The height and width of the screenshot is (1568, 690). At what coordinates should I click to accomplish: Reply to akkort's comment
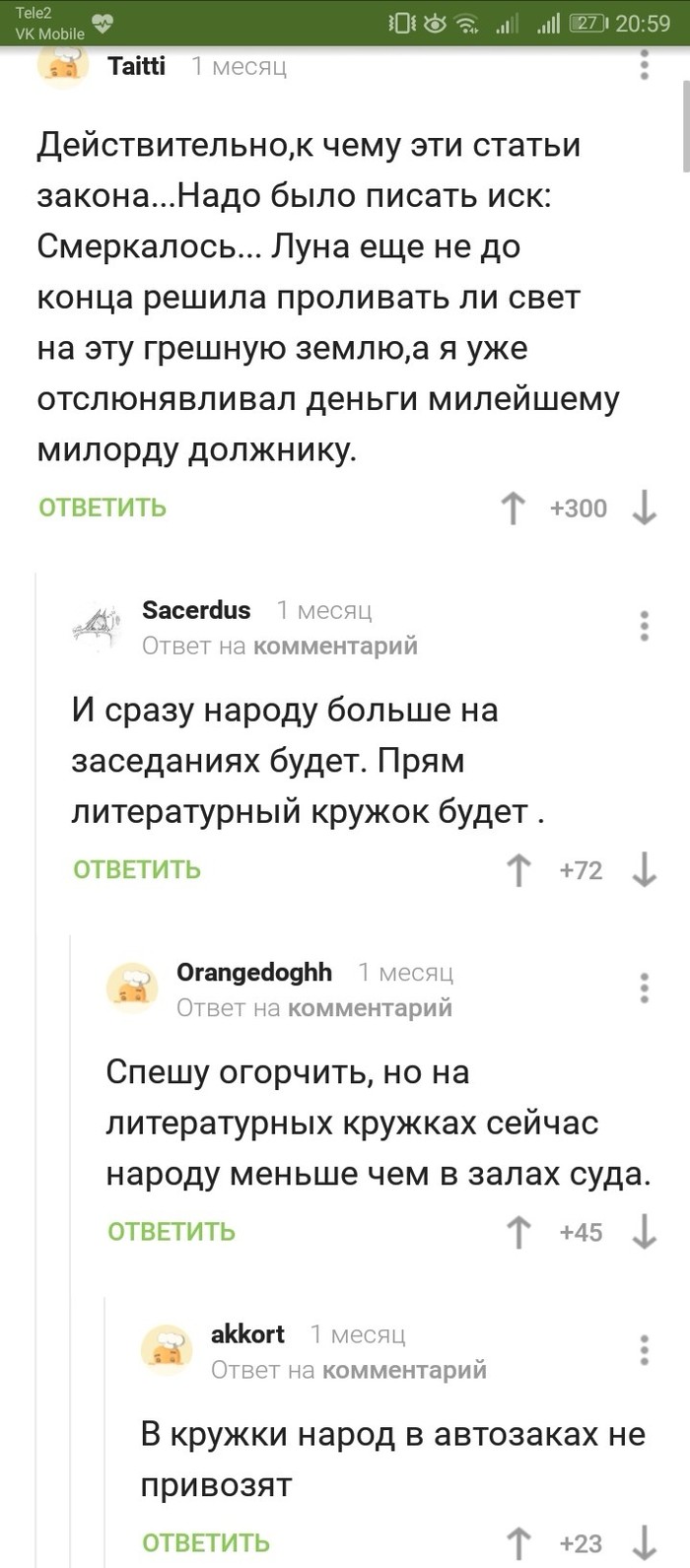(206, 1542)
